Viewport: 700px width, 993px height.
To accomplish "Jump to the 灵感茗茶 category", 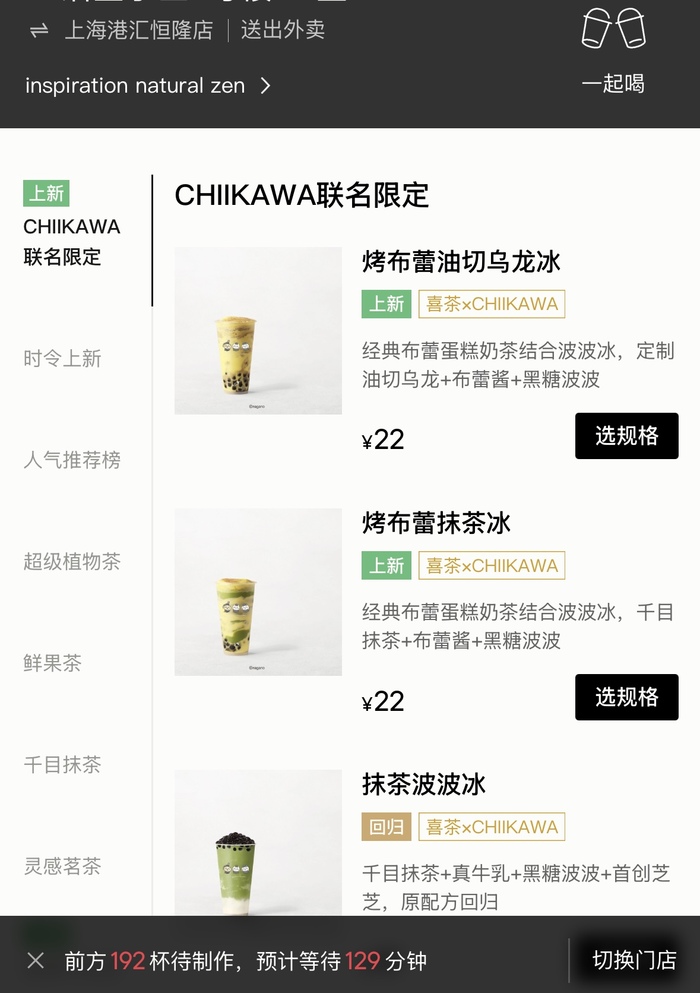I will [62, 866].
